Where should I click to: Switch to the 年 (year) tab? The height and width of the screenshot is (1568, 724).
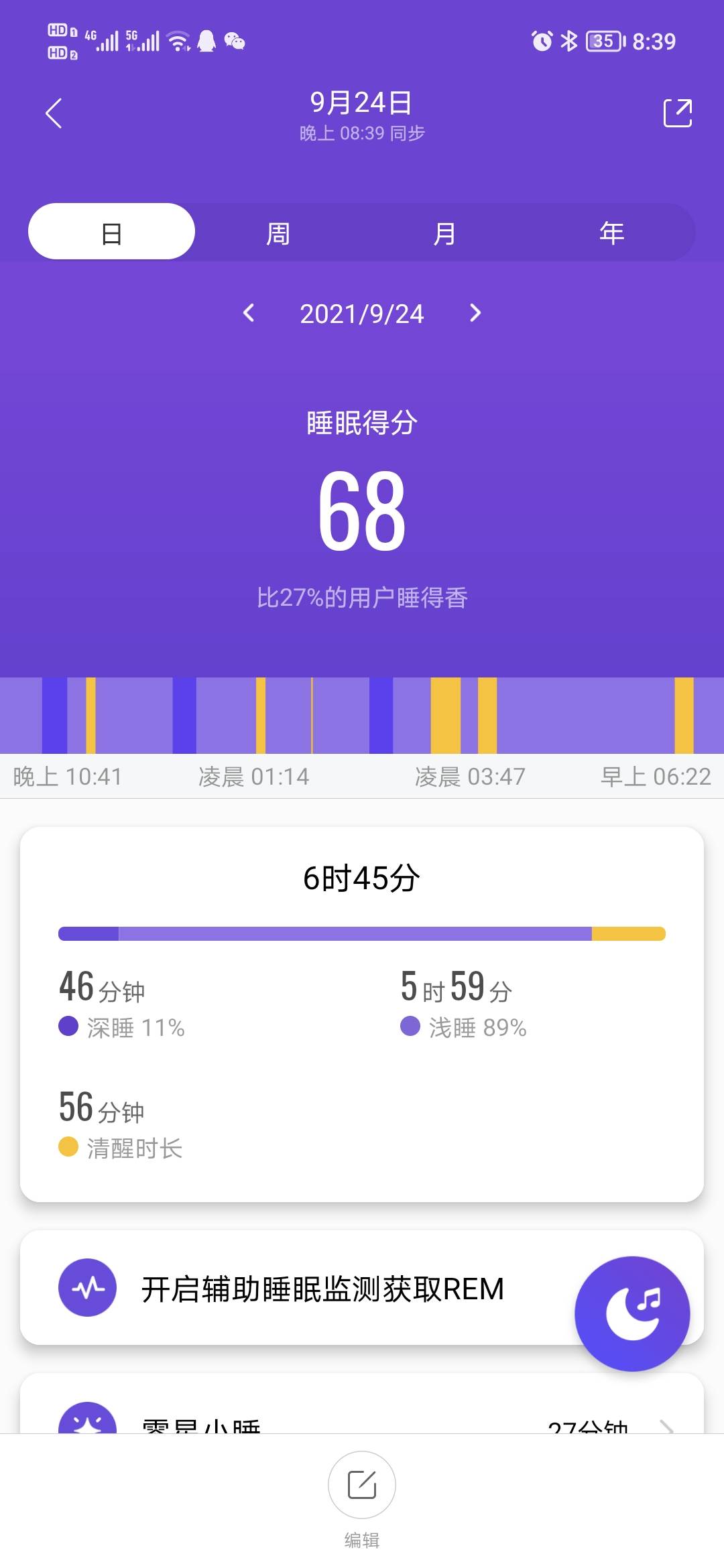(x=612, y=232)
